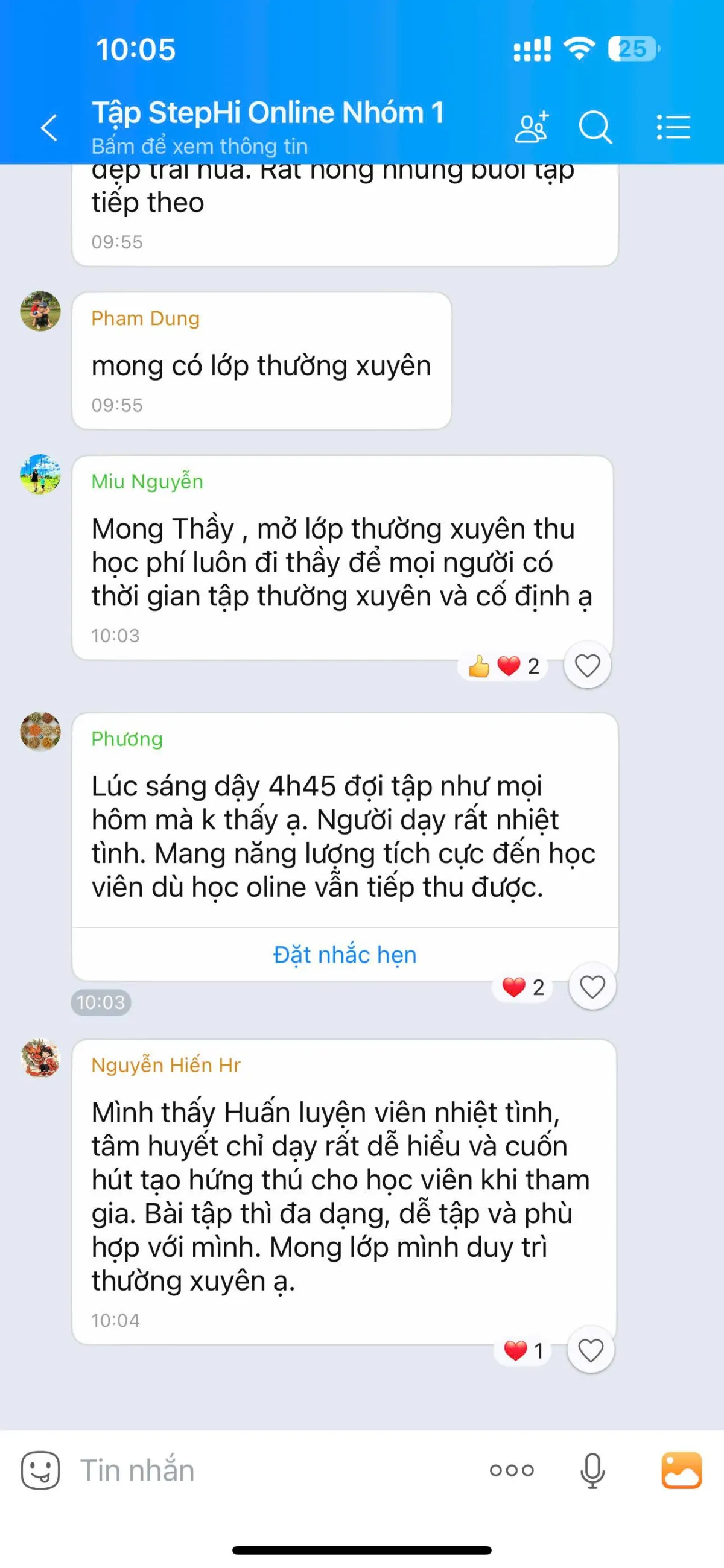The height and width of the screenshot is (1568, 724).
Task: Like Phương's message with the heart
Action: pyautogui.click(x=592, y=986)
